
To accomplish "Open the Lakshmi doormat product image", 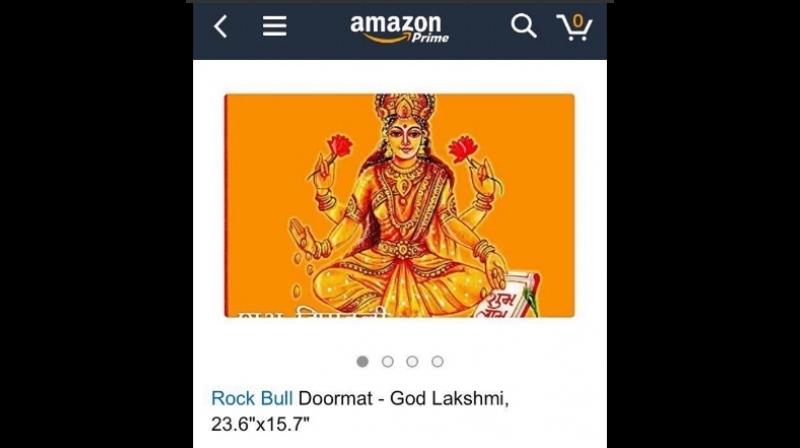I will tap(399, 205).
